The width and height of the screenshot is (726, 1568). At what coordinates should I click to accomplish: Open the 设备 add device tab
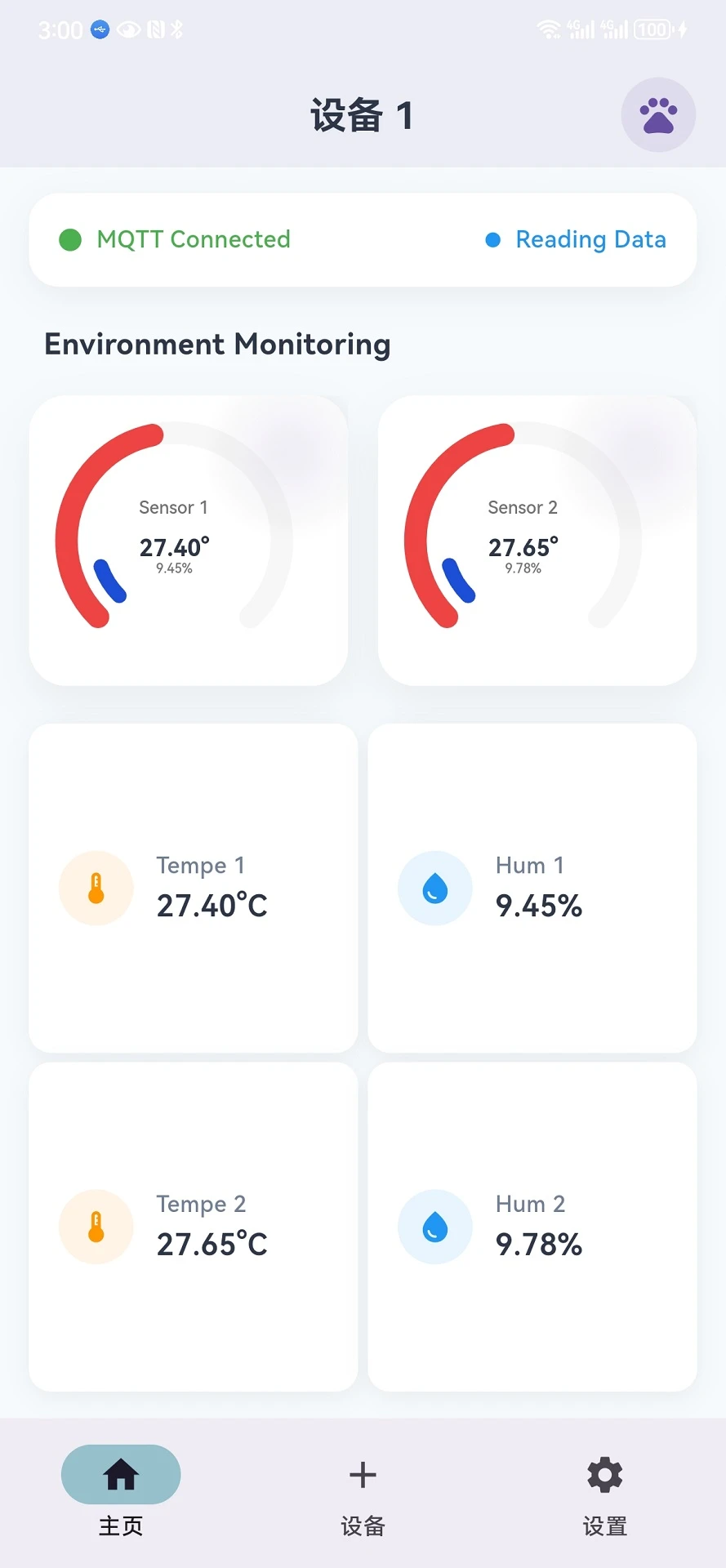(x=363, y=1490)
